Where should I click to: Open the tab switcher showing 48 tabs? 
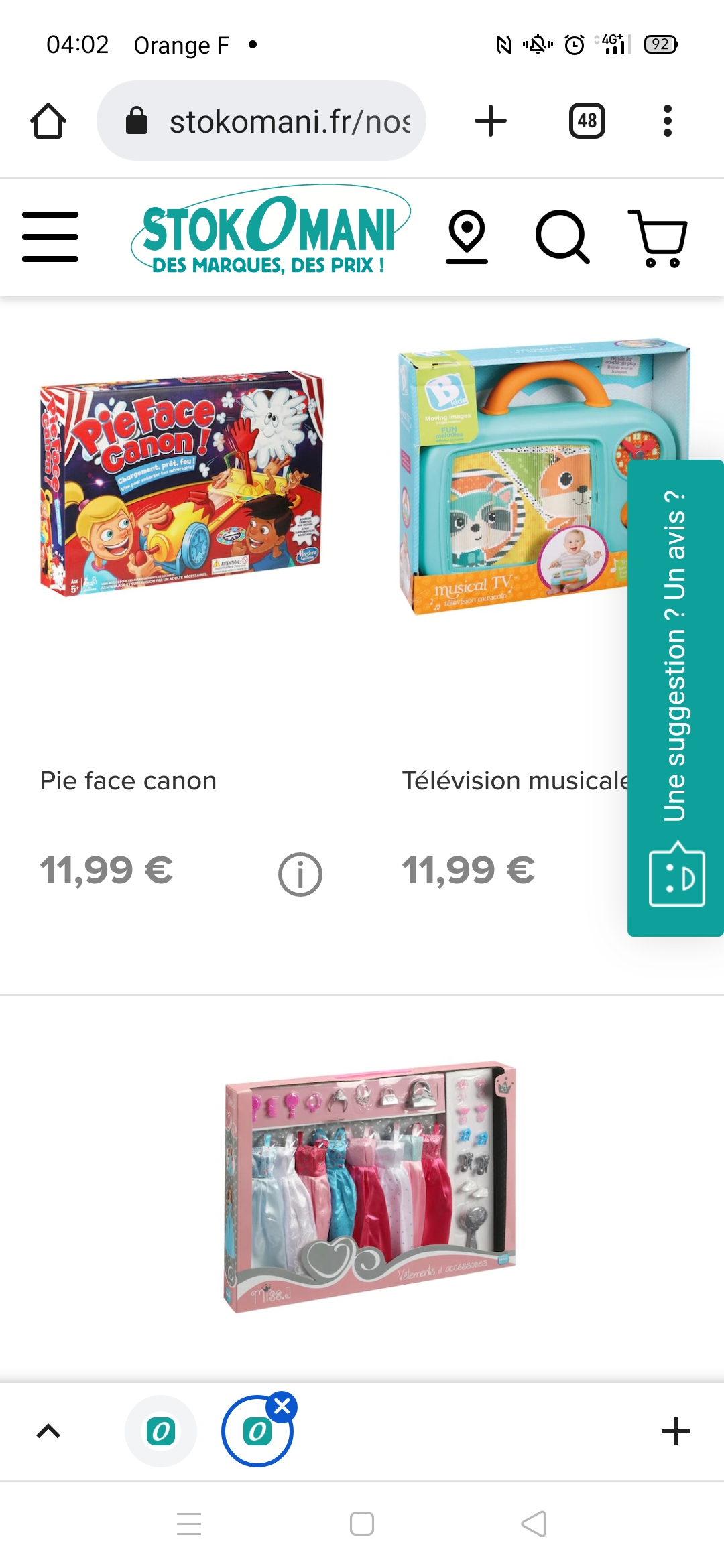pos(587,121)
